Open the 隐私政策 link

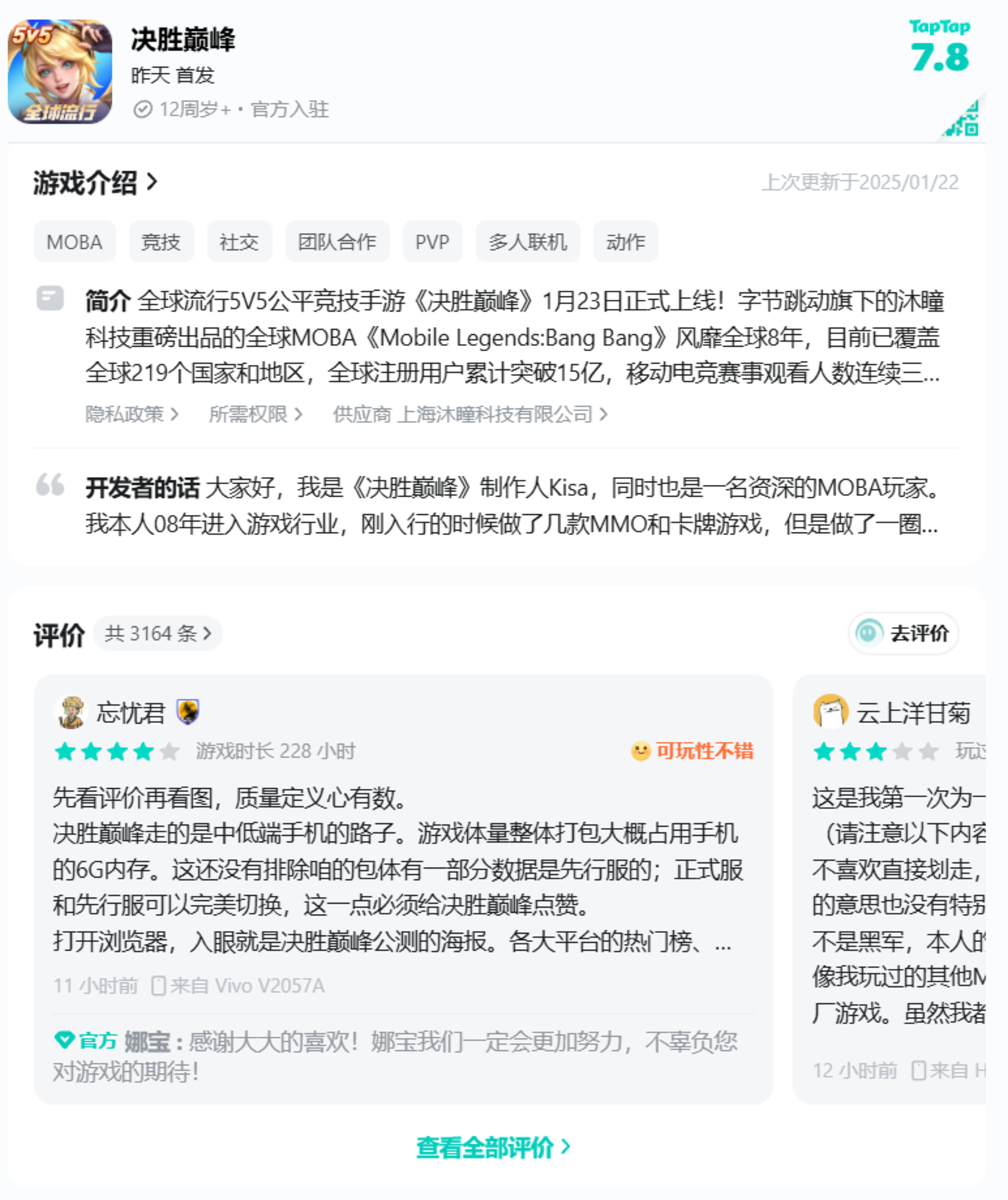(x=132, y=415)
